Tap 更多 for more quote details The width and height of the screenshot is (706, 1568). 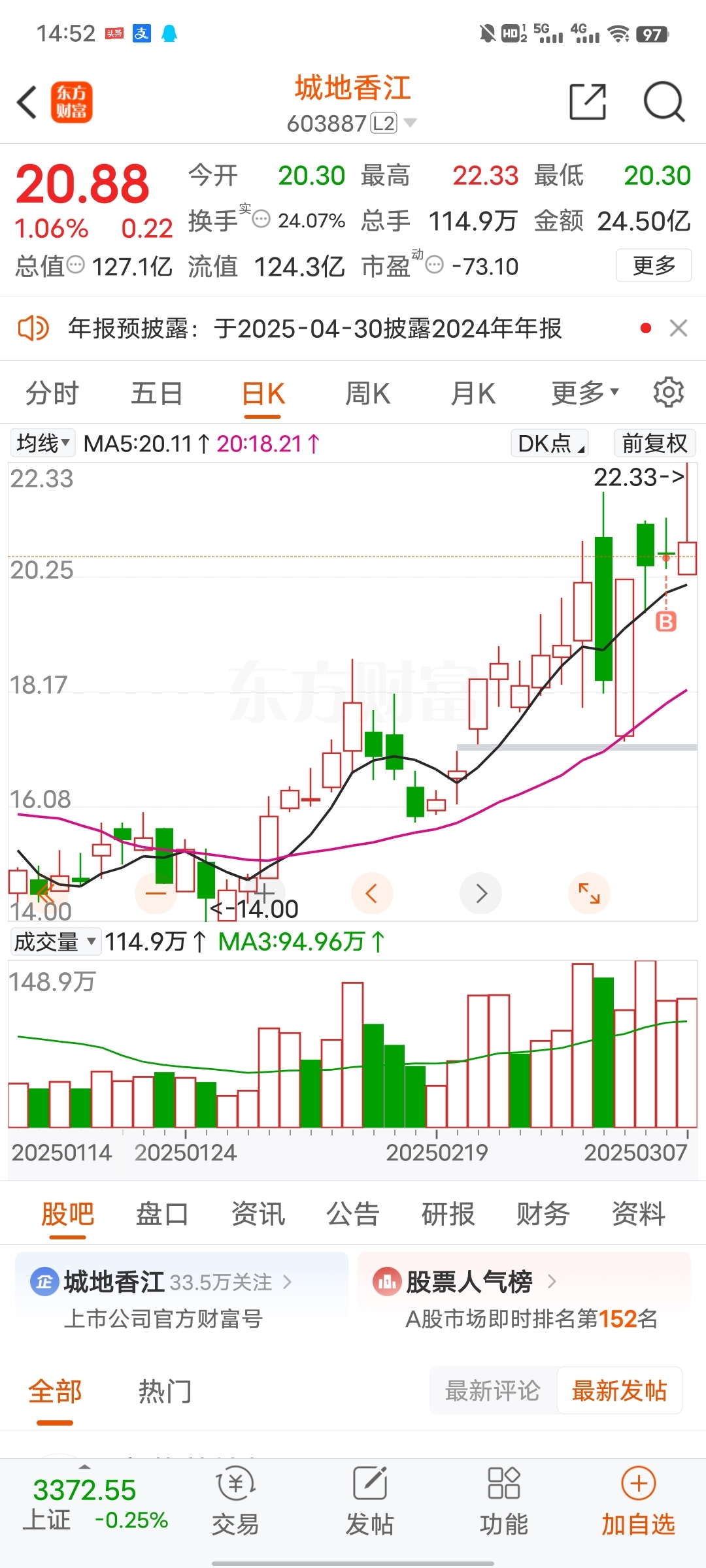(x=653, y=265)
